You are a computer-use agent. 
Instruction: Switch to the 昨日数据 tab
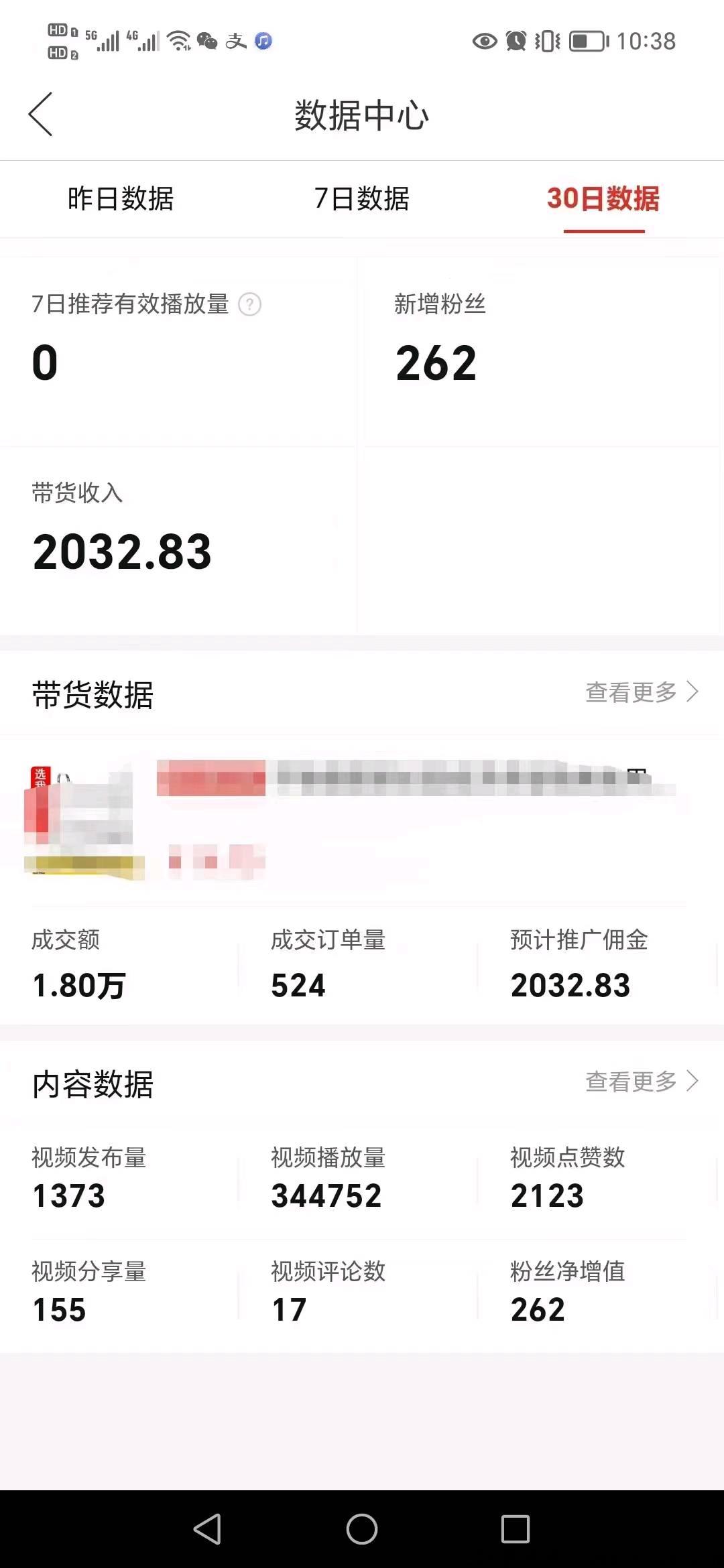121,199
